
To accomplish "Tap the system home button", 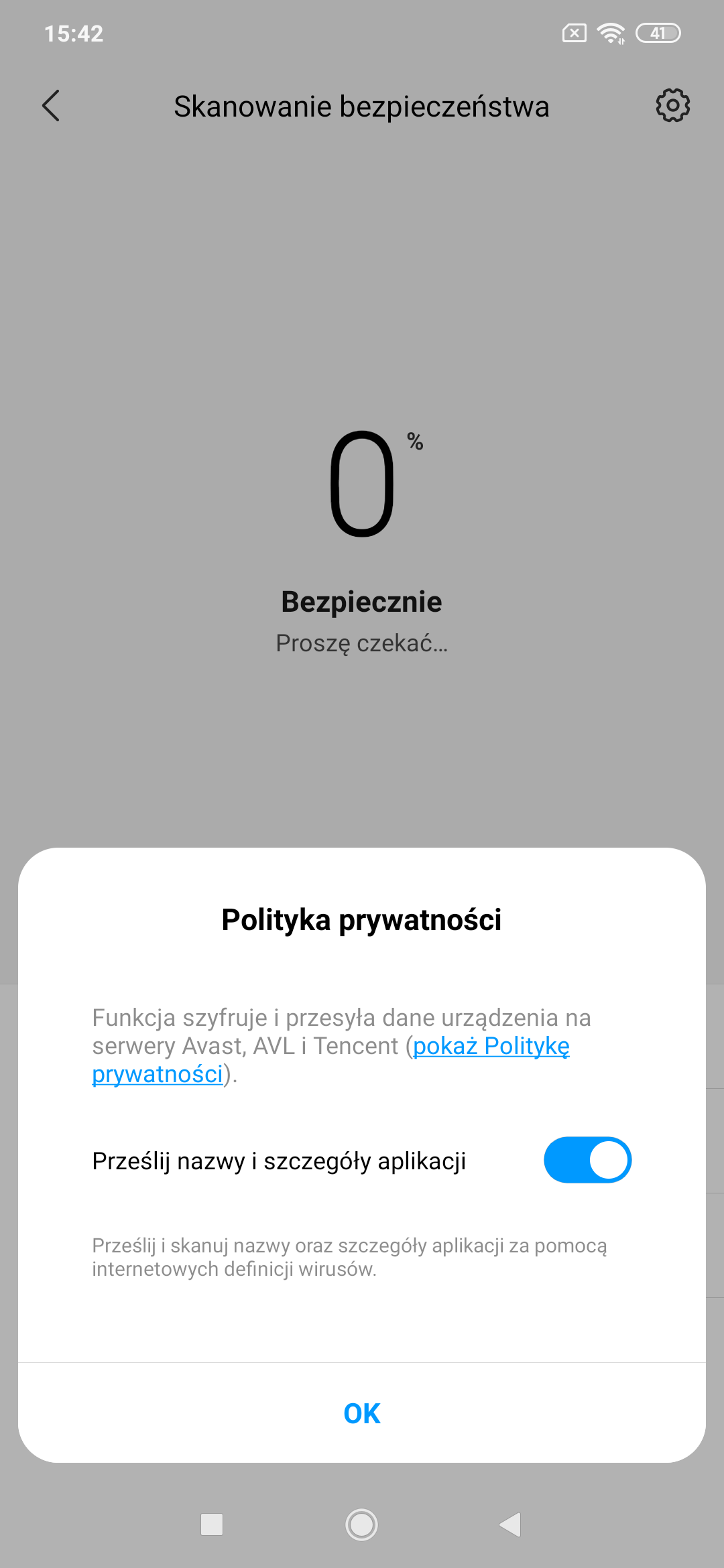I will click(x=361, y=1524).
